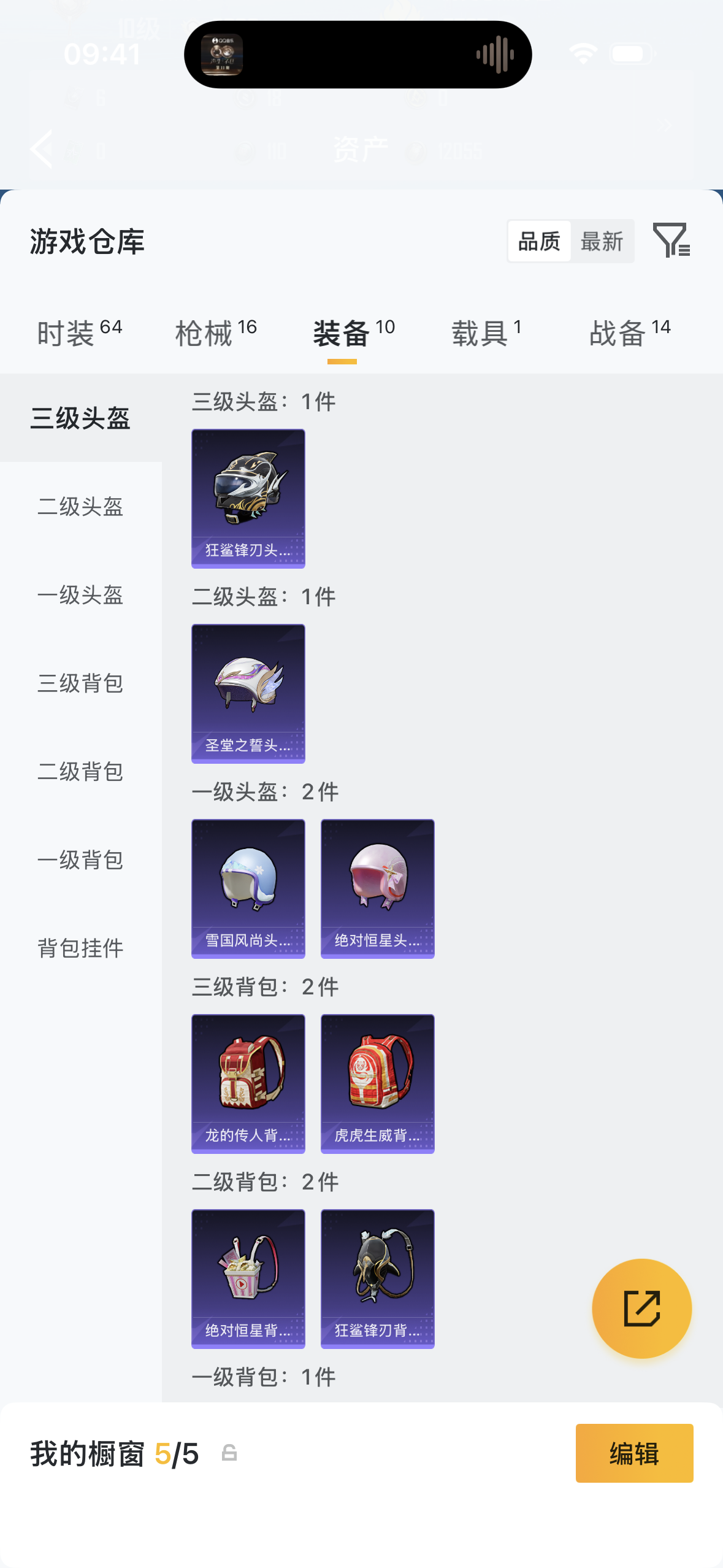Expand the 一级背包 sidebar section
The width and height of the screenshot is (723, 1568).
click(x=80, y=859)
